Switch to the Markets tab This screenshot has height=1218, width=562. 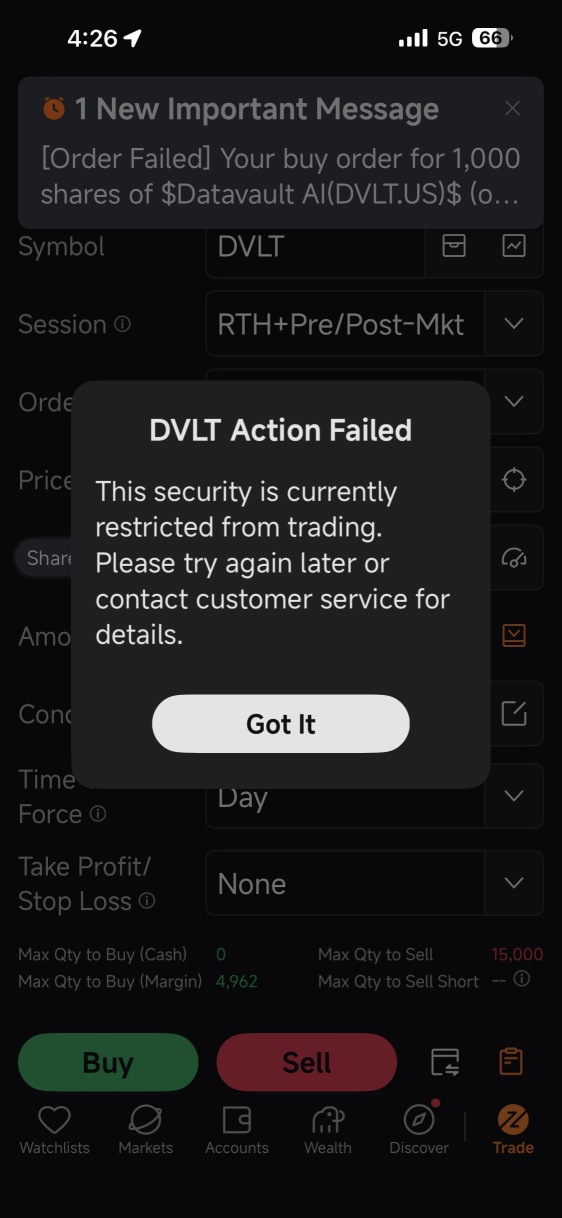[x=146, y=1130]
